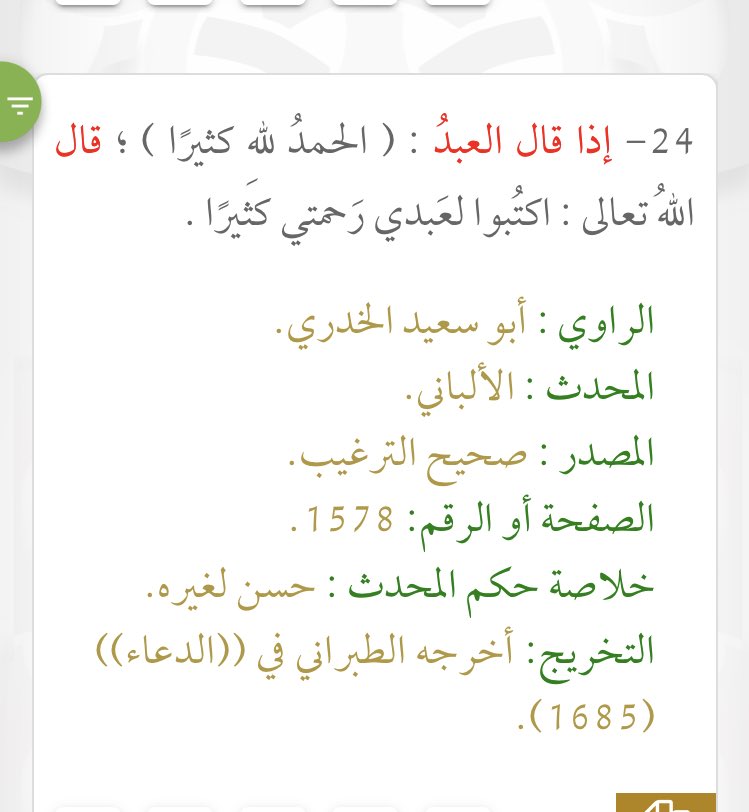
Task: Tap the gold button below the hadith card
Action: [x=665, y=802]
